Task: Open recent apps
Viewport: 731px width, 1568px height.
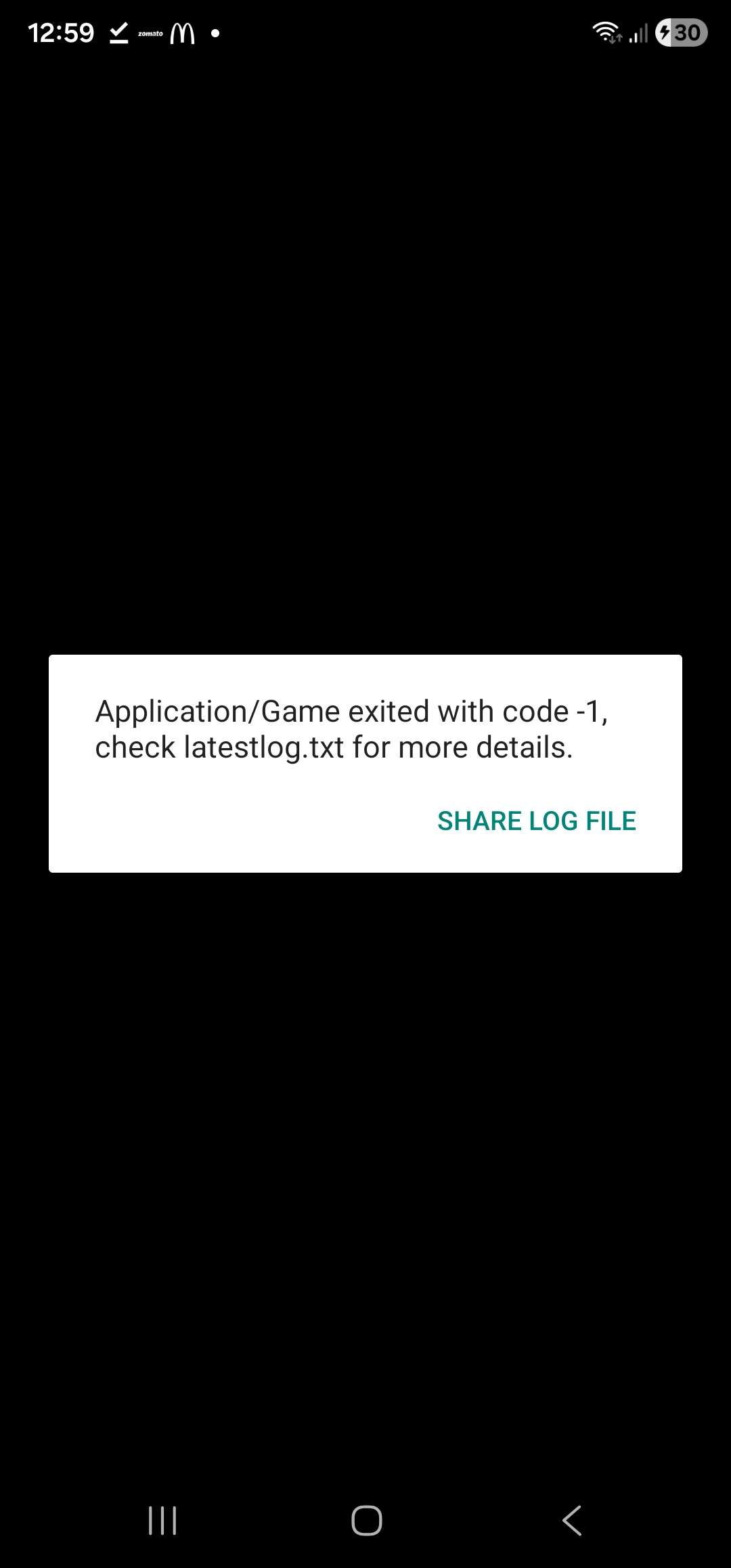Action: pos(162,1521)
